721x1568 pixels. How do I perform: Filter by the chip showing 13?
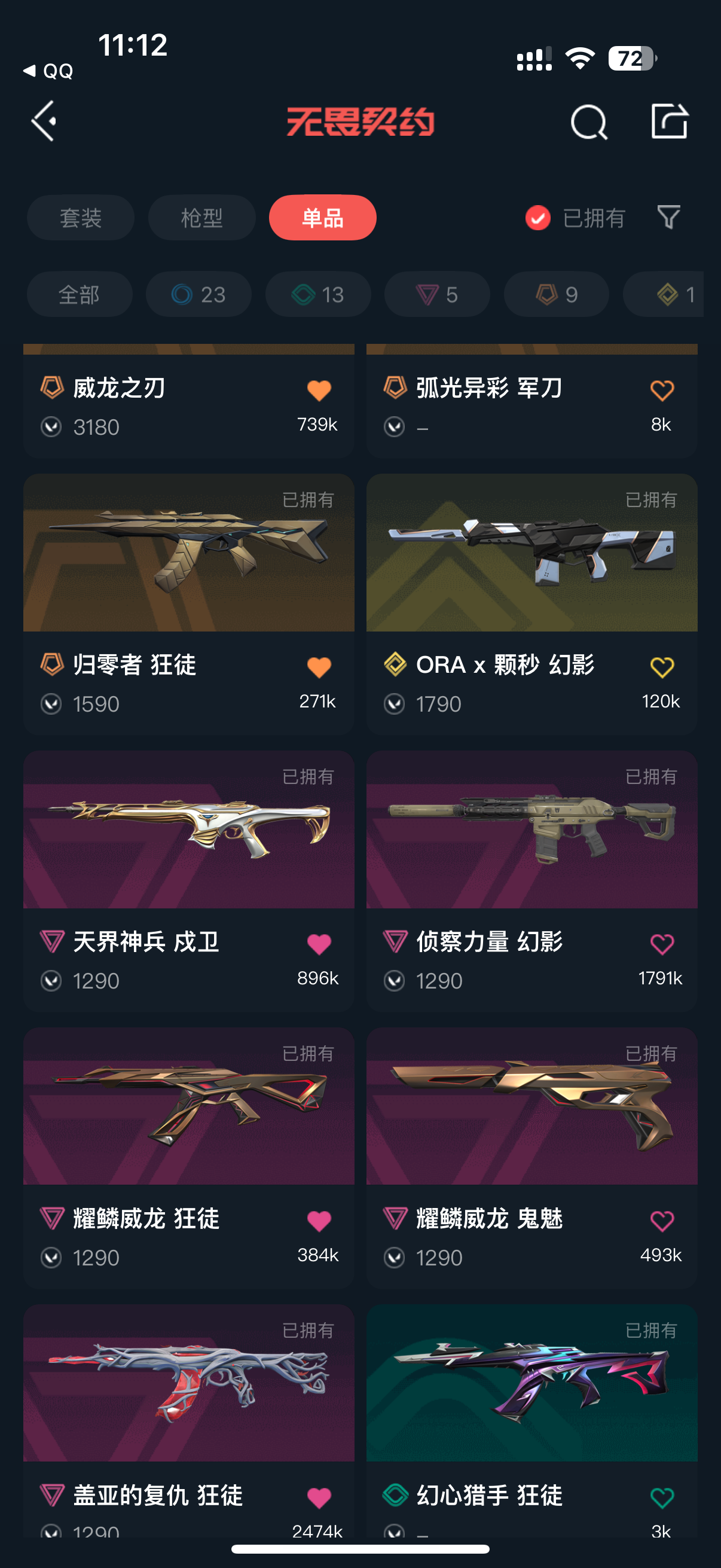[x=317, y=295]
